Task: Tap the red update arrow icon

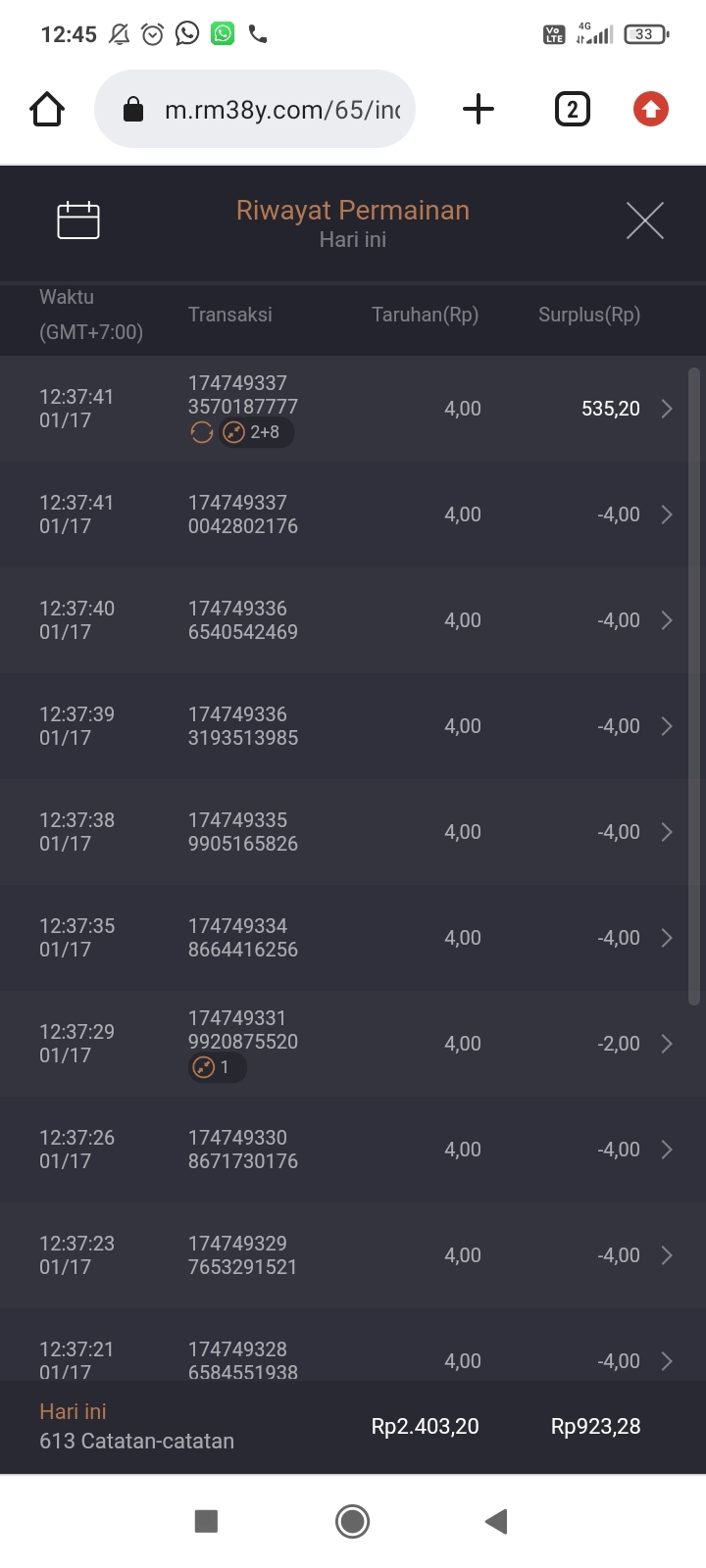Action: click(x=651, y=109)
